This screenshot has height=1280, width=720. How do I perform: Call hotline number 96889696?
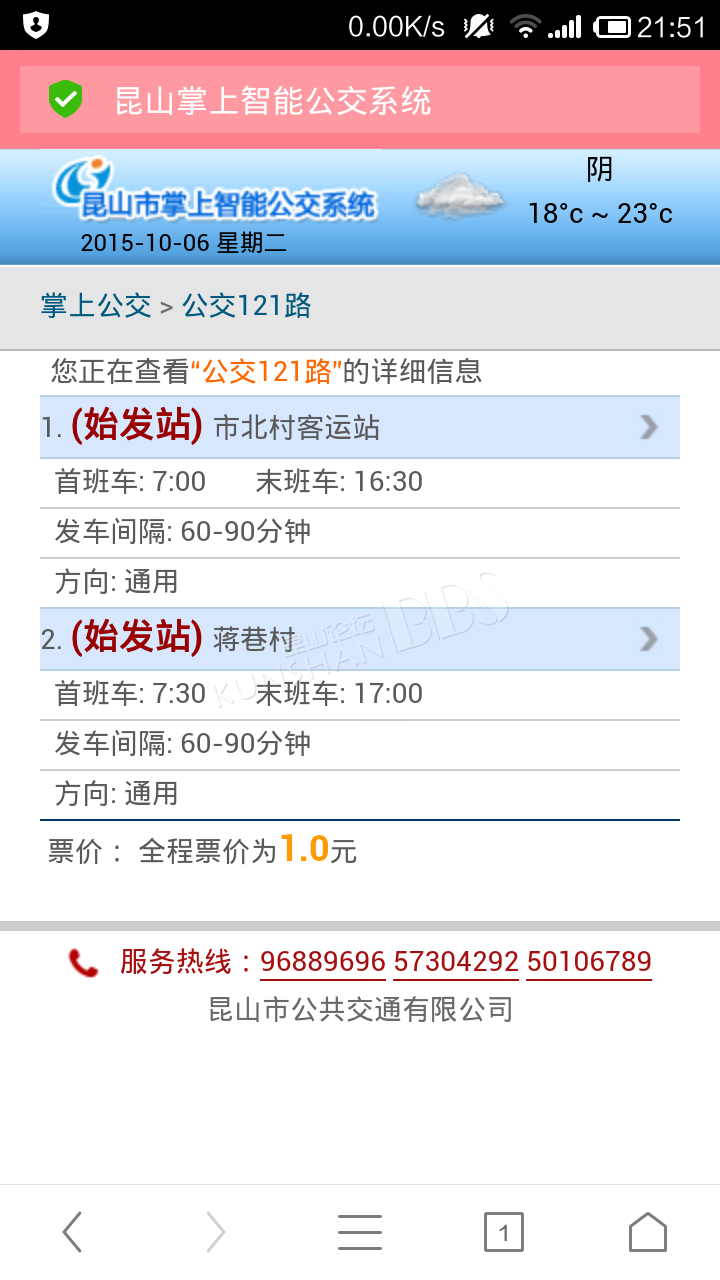coord(323,962)
